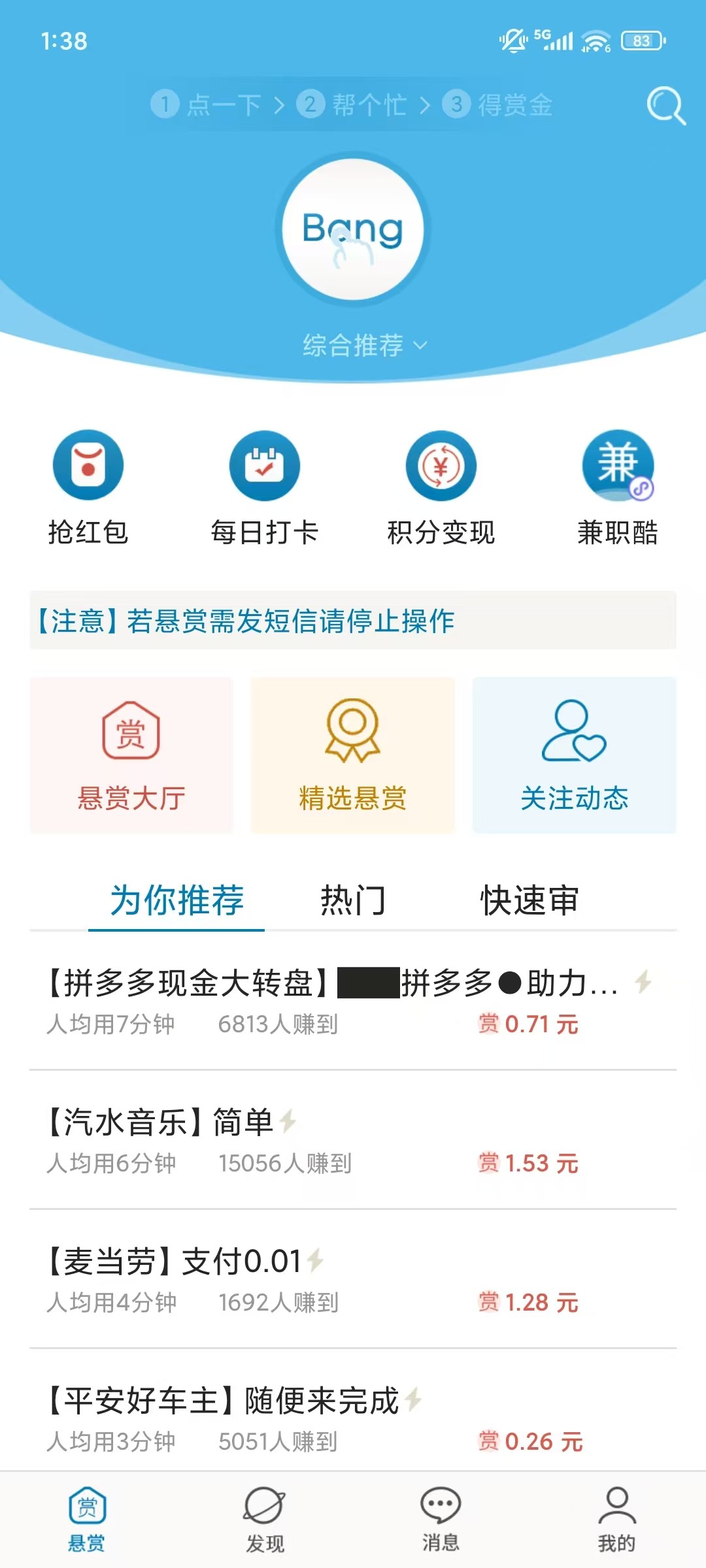Switch to the 热门 tab

tap(353, 900)
